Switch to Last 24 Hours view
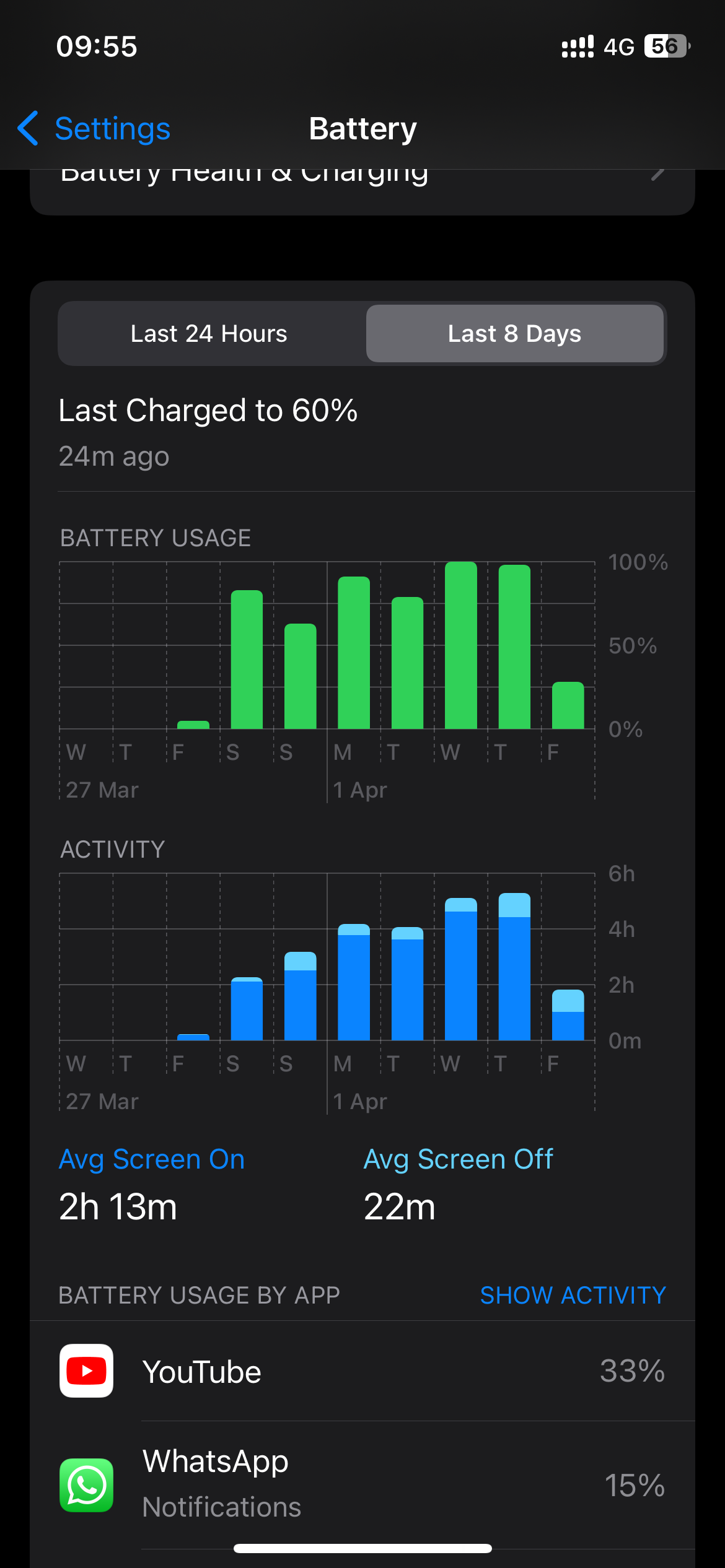Screen dimensions: 725x1568 (x=209, y=334)
